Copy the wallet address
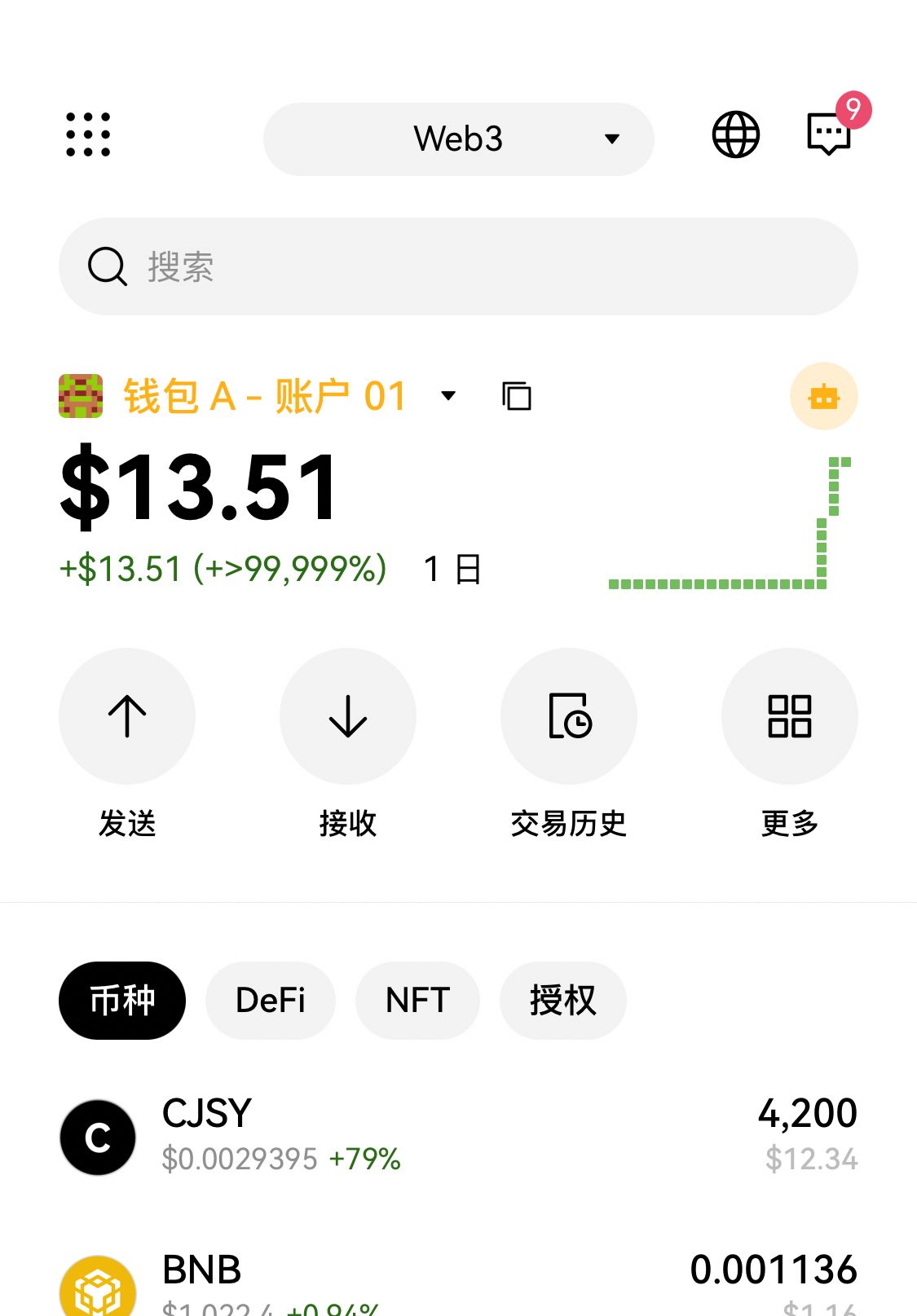The width and height of the screenshot is (917, 1316). pos(517,396)
